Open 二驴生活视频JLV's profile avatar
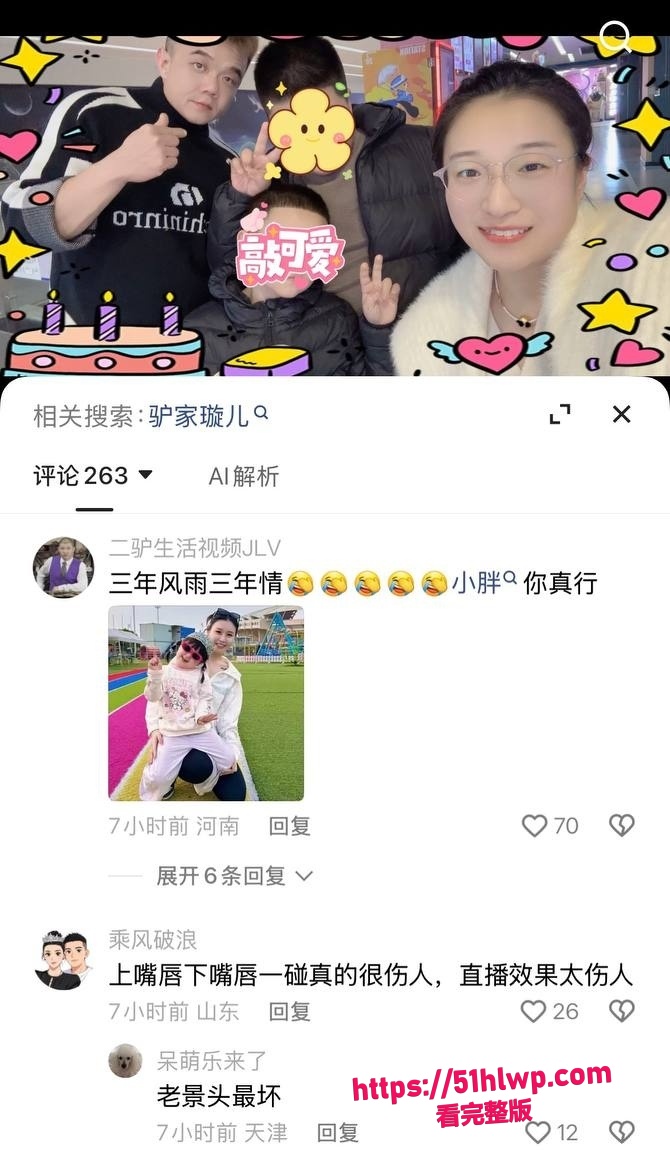The height and width of the screenshot is (1150, 670). [x=63, y=567]
